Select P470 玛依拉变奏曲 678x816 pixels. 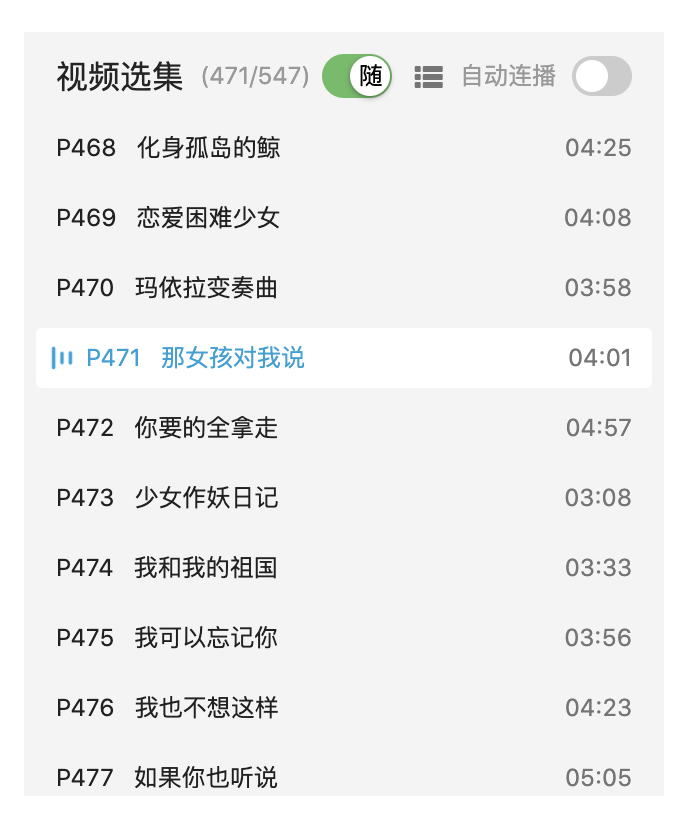(343, 288)
